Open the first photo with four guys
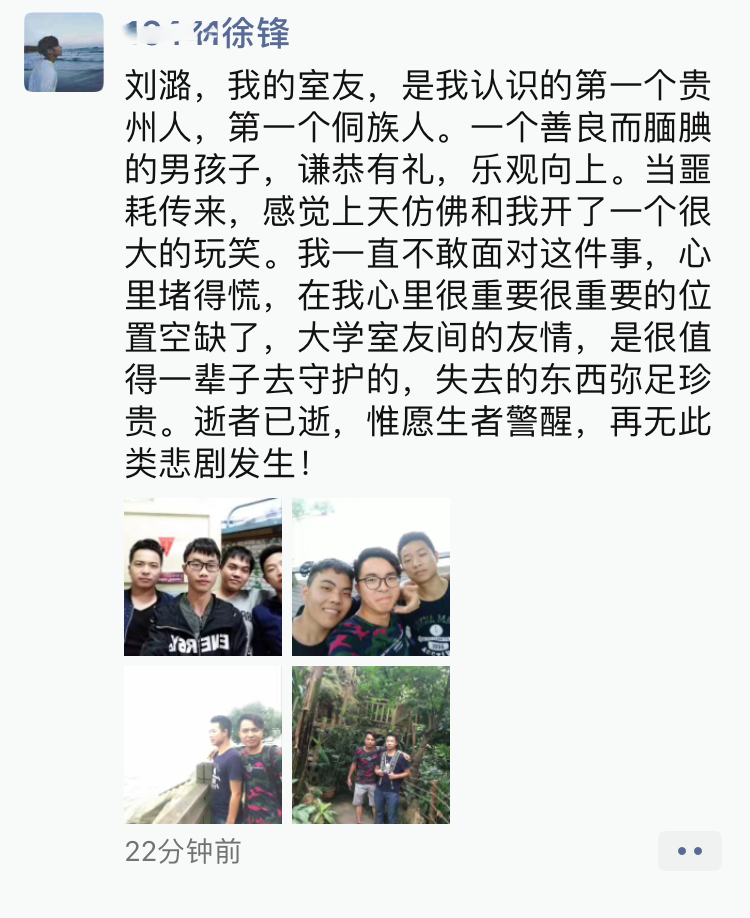Screen dimensions: 750x918 [x=203, y=577]
